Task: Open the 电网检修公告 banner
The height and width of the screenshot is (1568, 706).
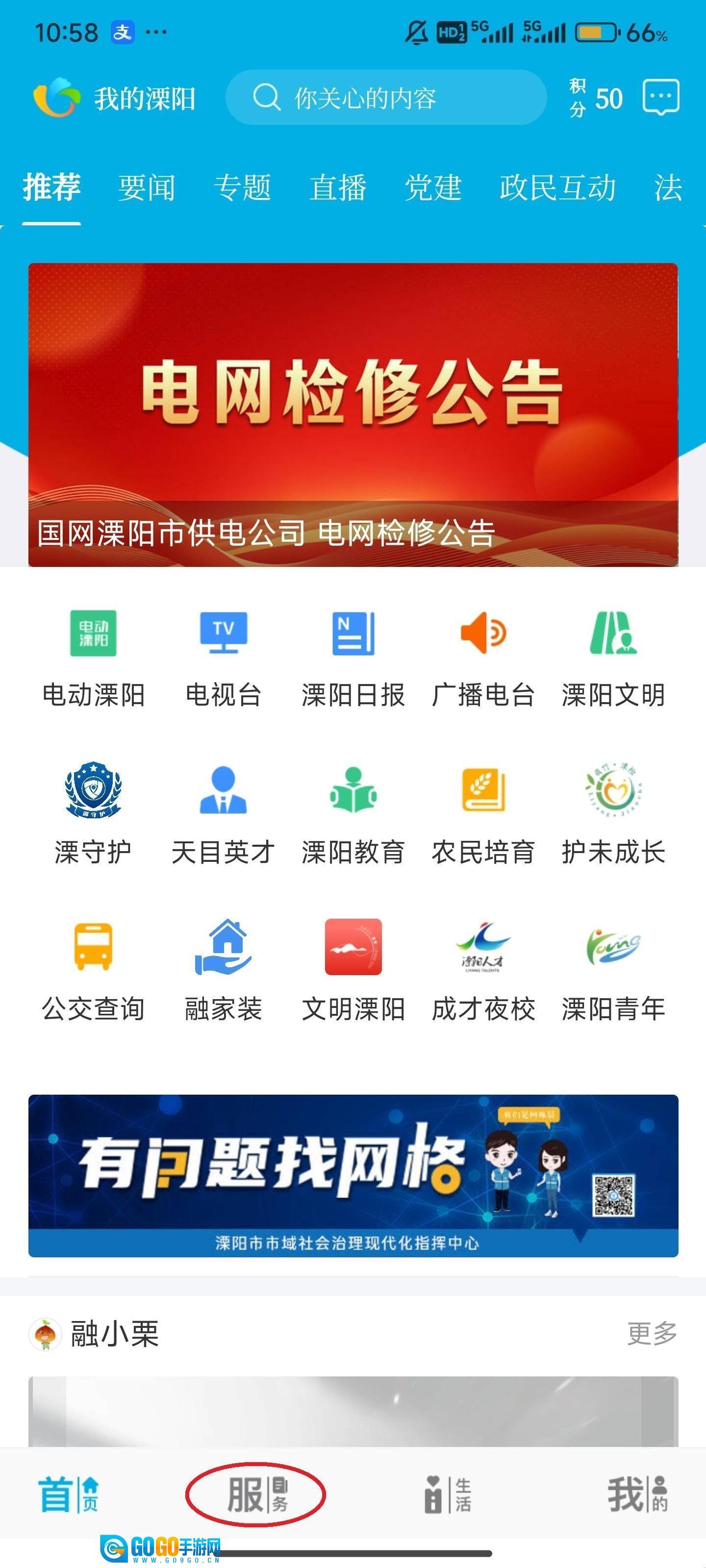Action: (353, 414)
